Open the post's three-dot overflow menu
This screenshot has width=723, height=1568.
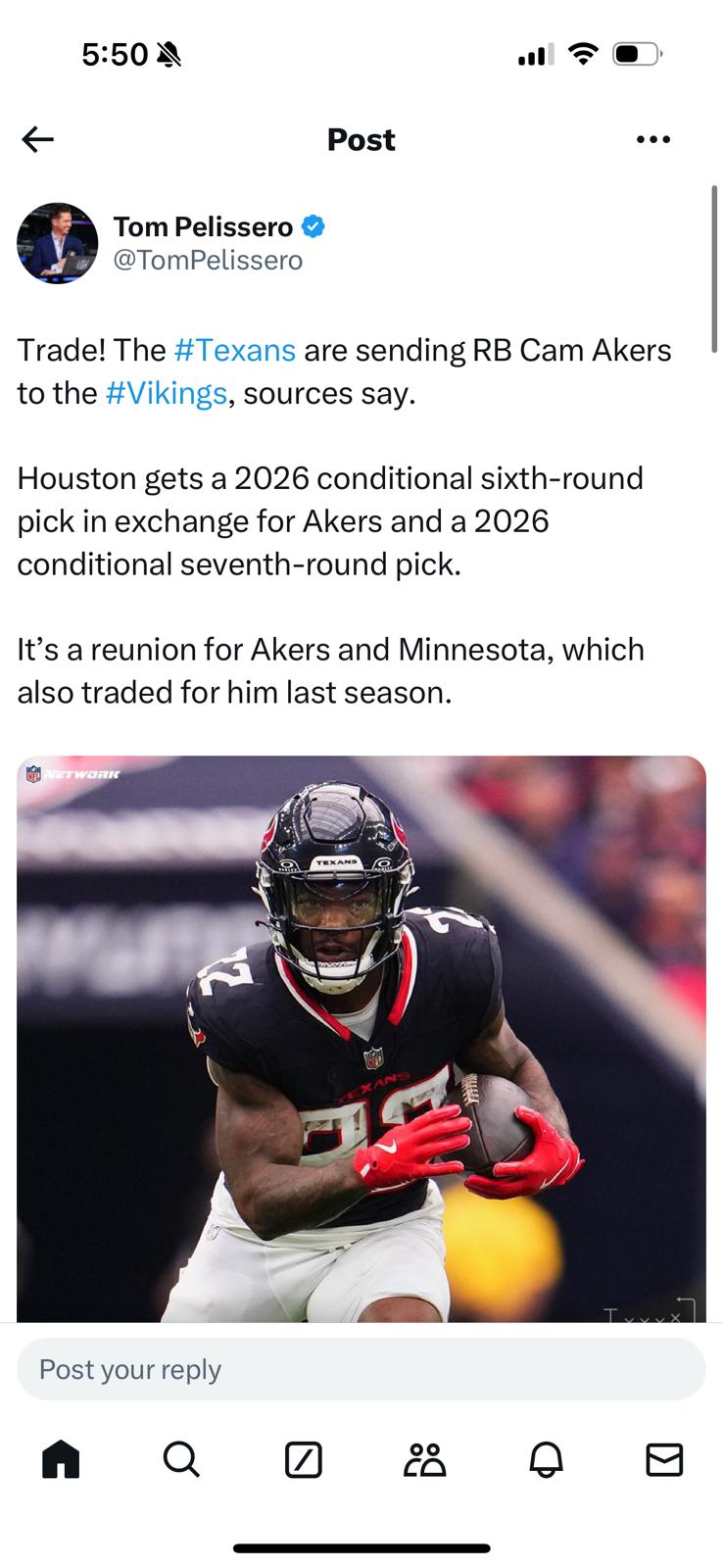[653, 140]
